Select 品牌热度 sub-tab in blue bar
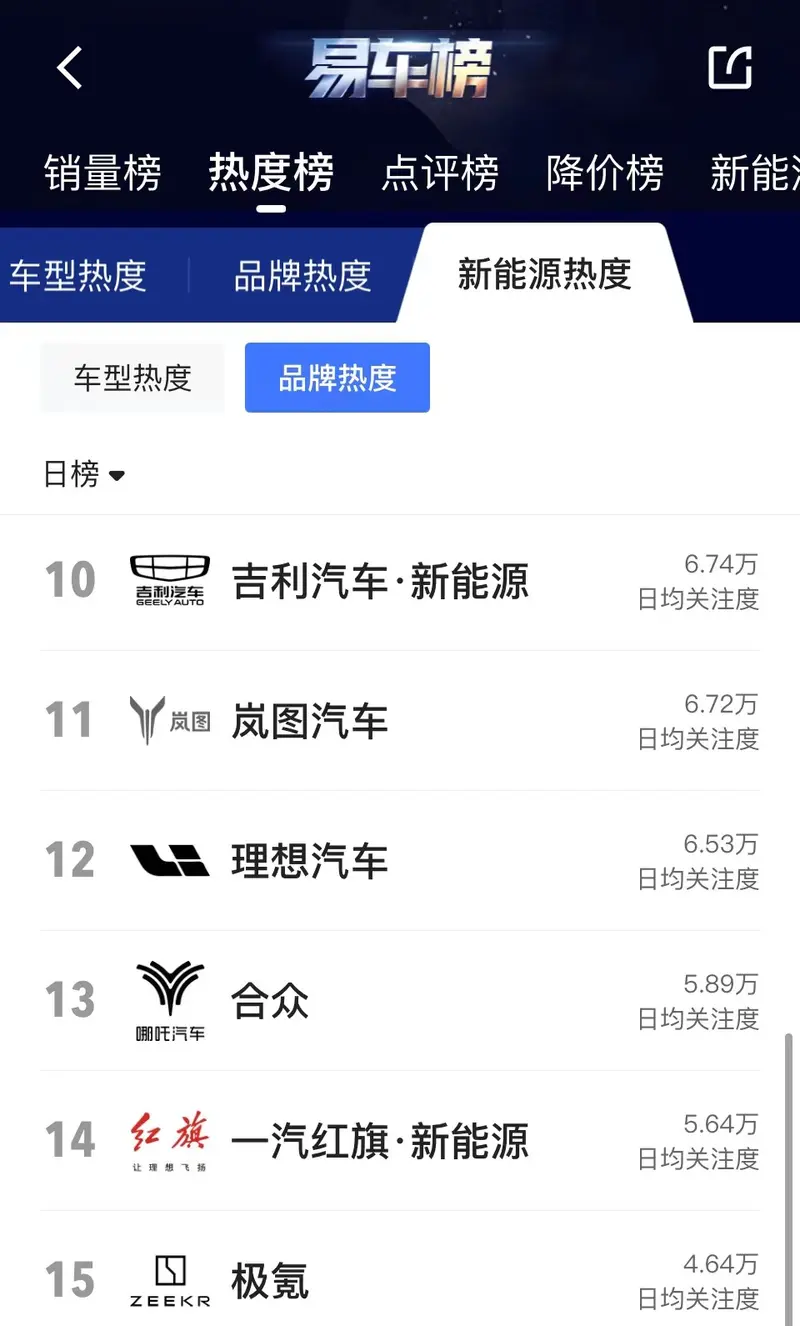800x1326 pixels. [302, 275]
